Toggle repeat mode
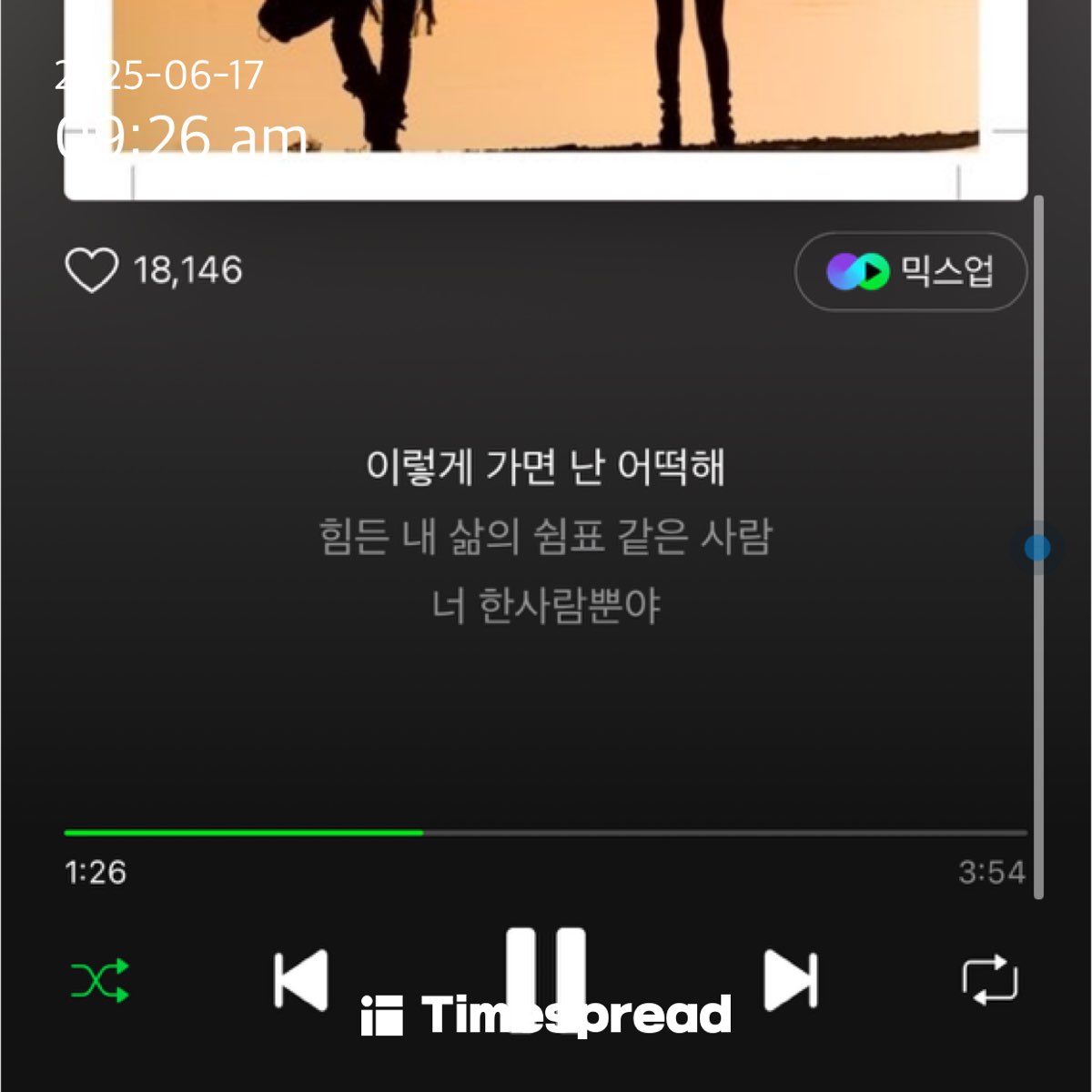The height and width of the screenshot is (1092, 1092). pos(990,980)
